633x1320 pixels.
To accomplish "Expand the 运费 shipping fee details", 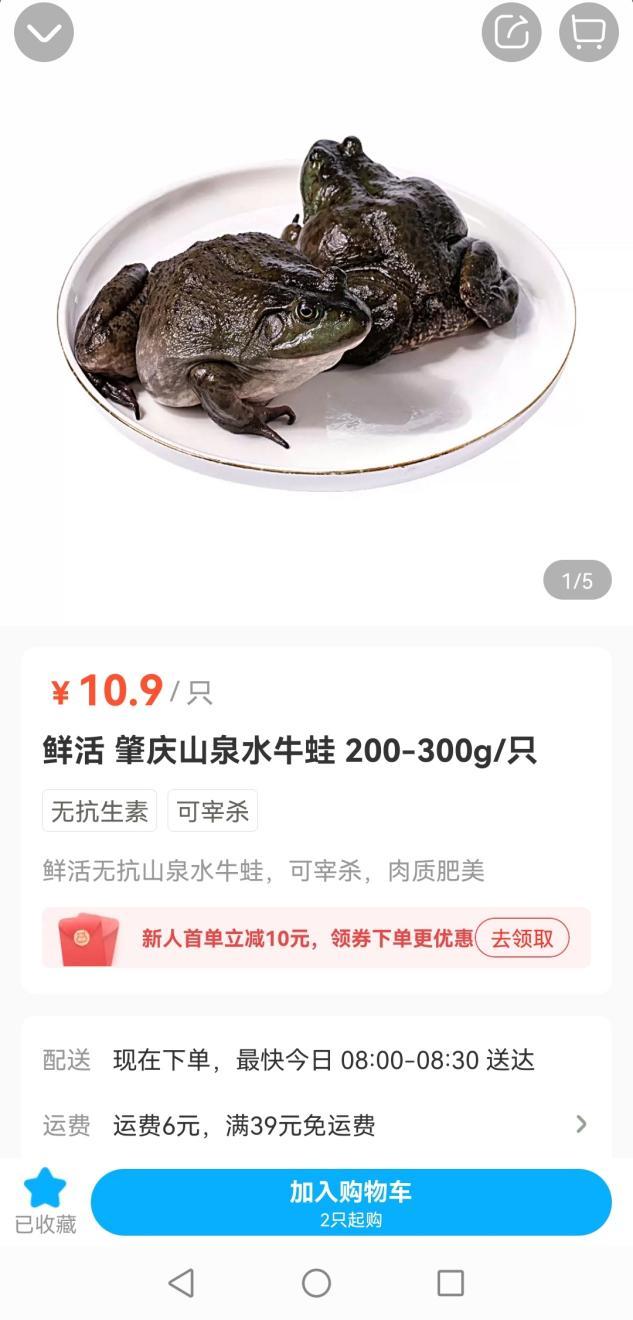I will pyautogui.click(x=581, y=1125).
